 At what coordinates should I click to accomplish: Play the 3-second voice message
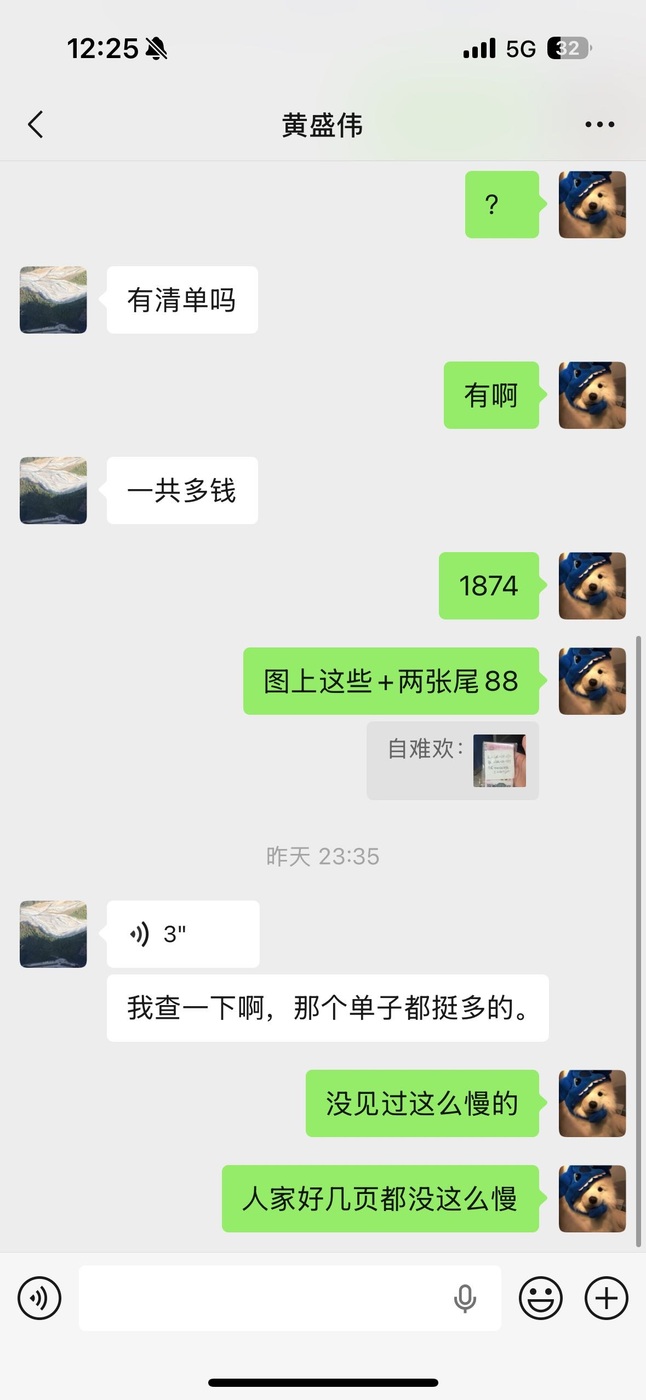182,934
